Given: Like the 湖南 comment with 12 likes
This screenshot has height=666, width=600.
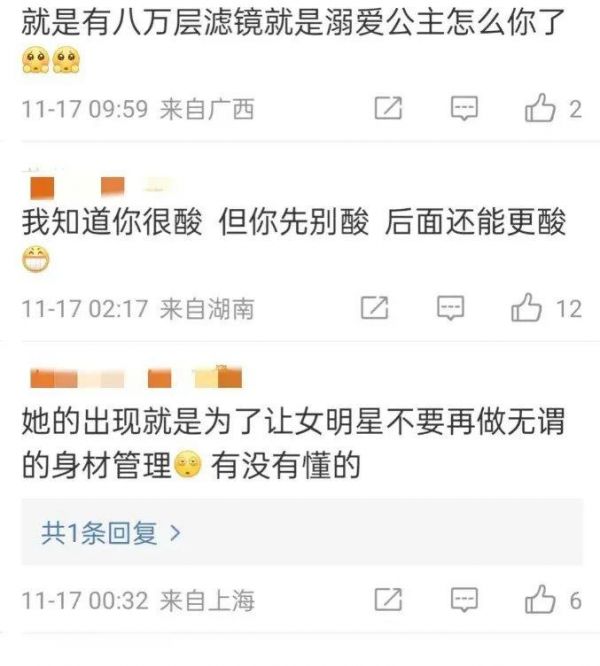Looking at the screenshot, I should click(527, 308).
